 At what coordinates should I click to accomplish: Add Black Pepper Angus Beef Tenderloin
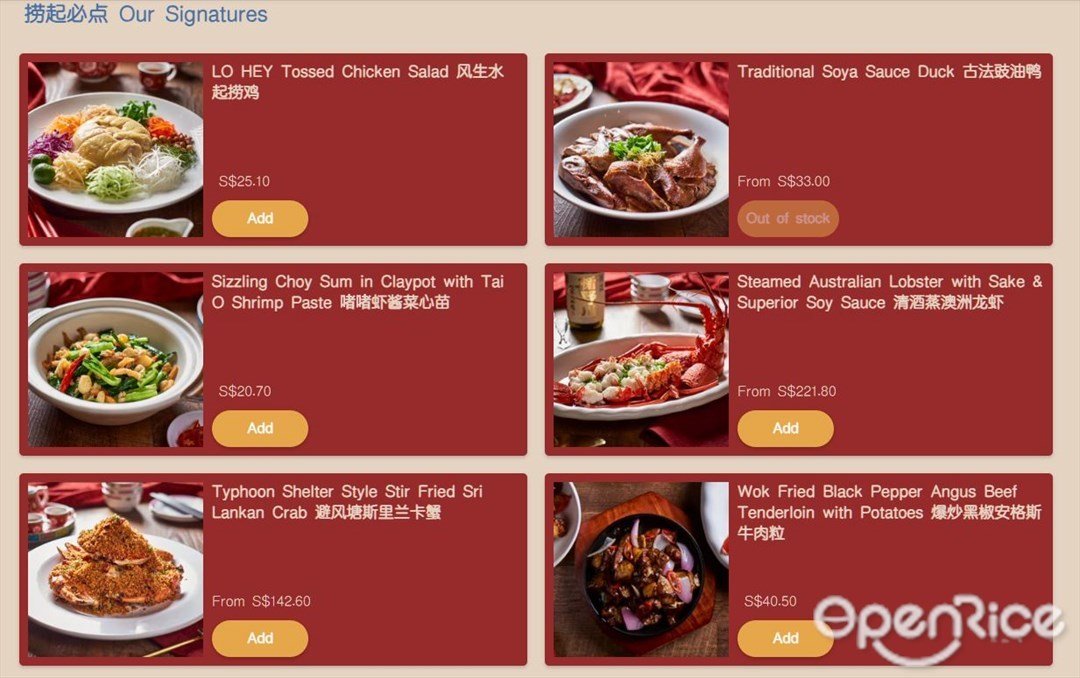pyautogui.click(x=785, y=638)
